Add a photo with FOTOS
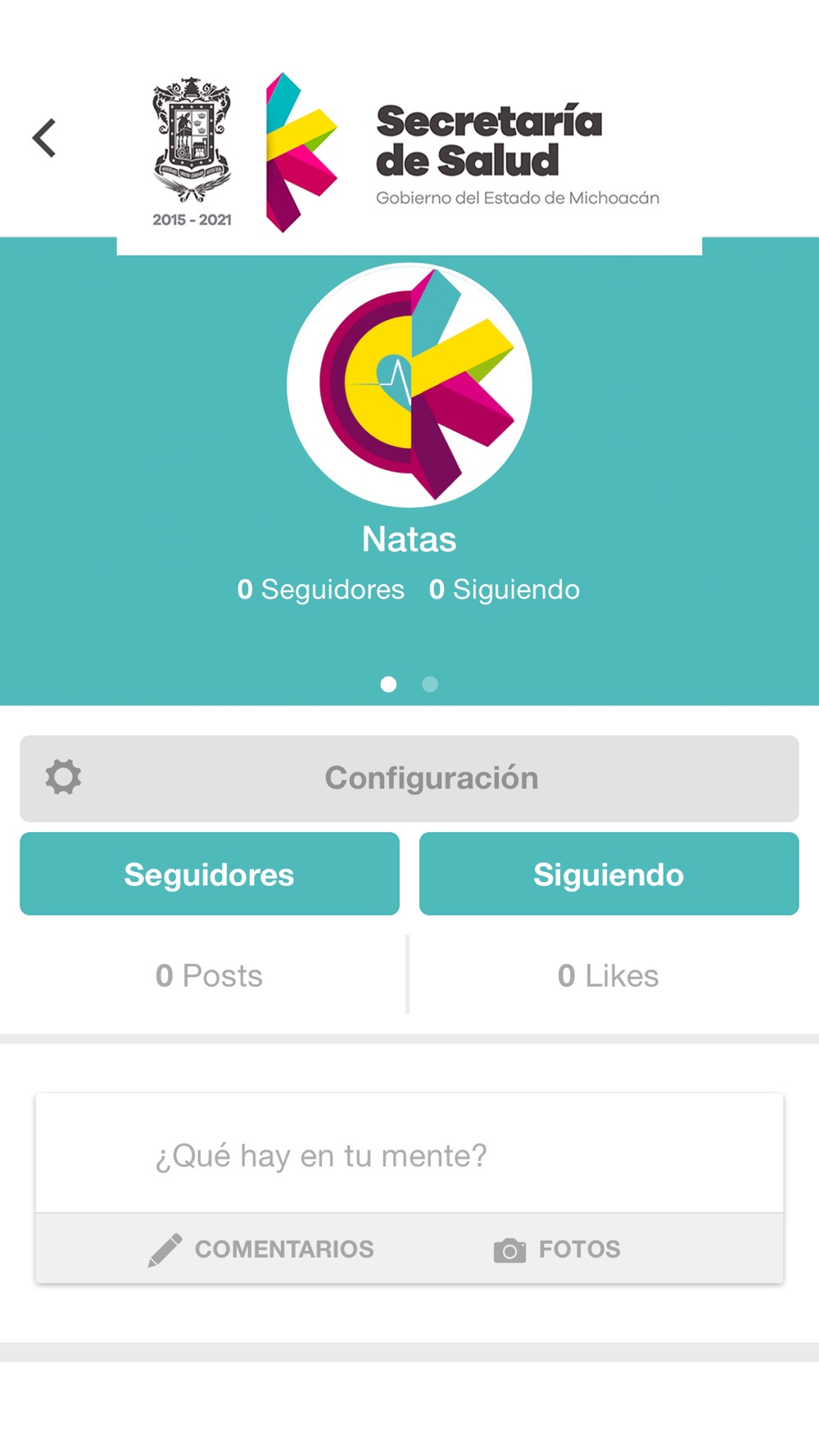The image size is (819, 1456). [x=557, y=1250]
